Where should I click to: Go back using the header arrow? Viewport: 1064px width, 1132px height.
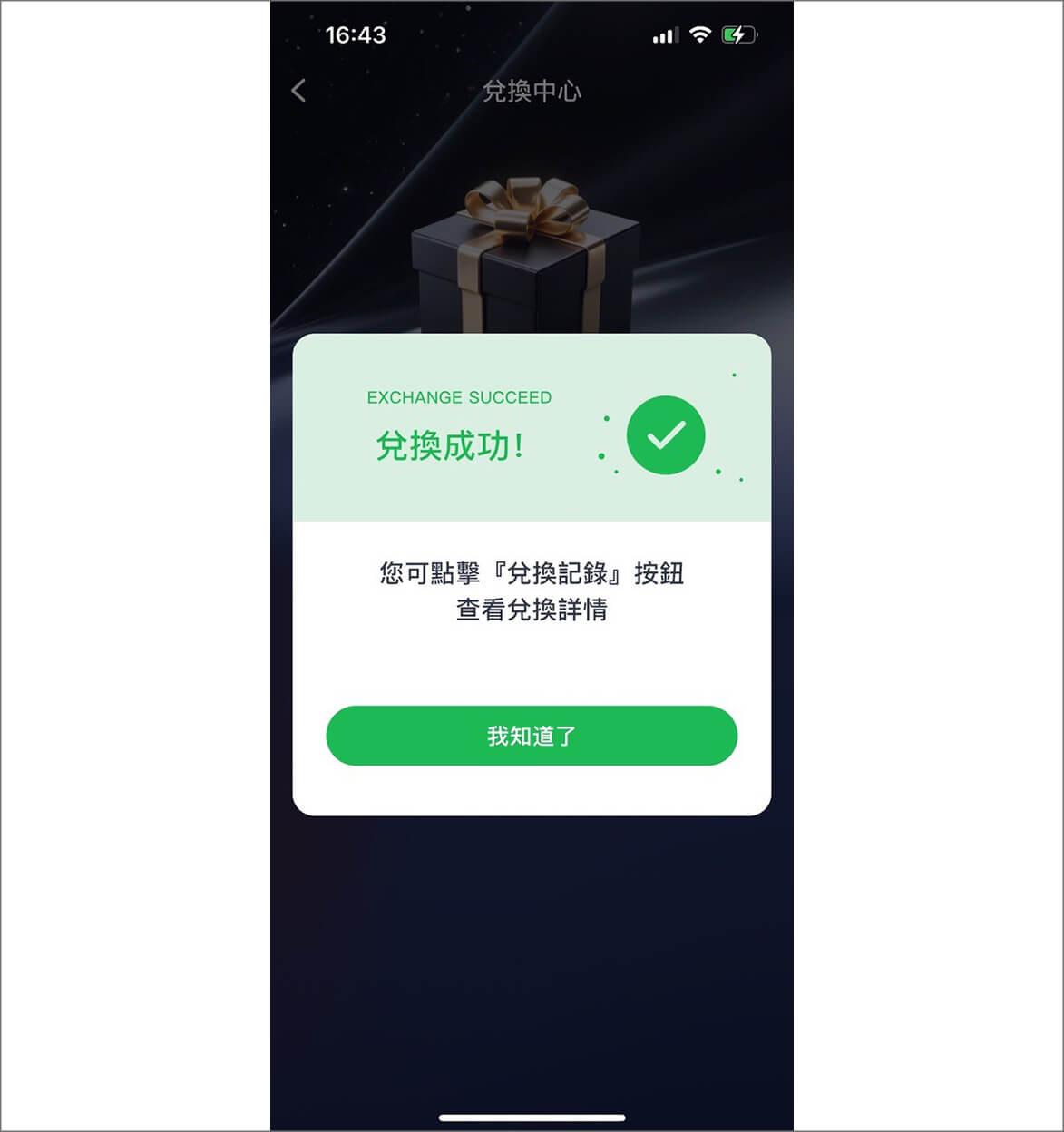coord(298,90)
